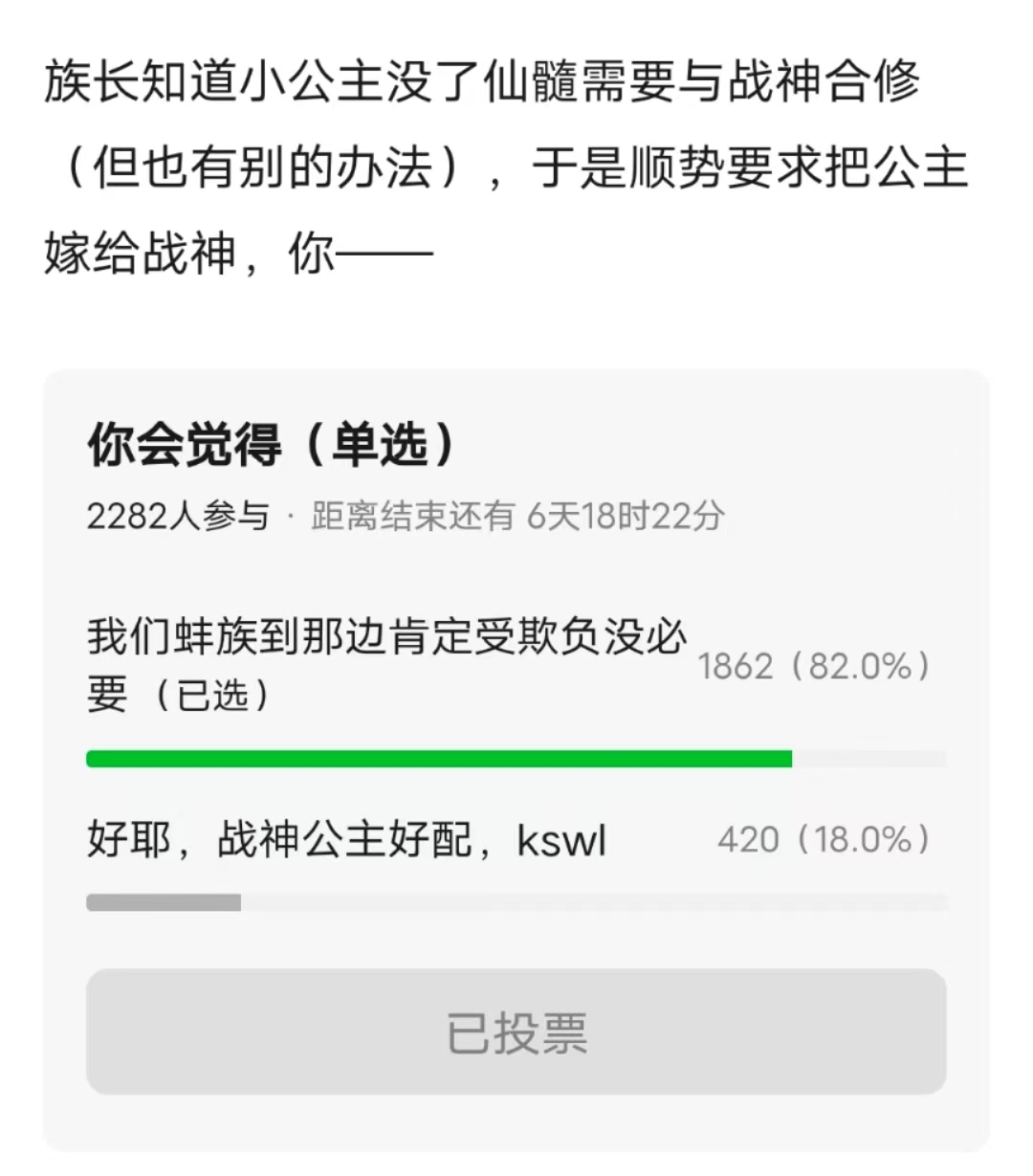Select the poll option 好耶，战神公主好配，kswl
The image size is (1033, 1176).
coord(346,841)
